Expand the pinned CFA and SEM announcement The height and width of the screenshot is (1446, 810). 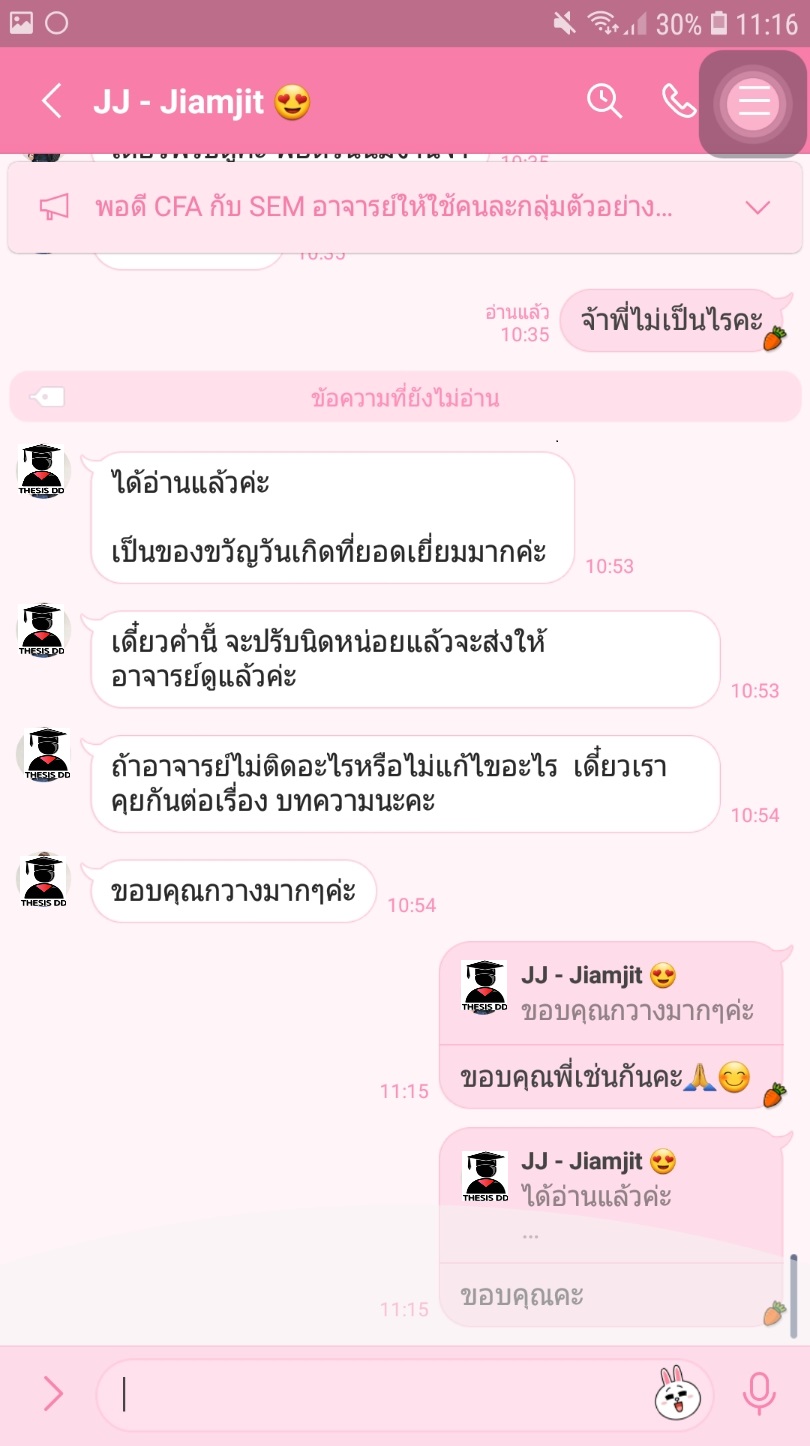coord(758,208)
